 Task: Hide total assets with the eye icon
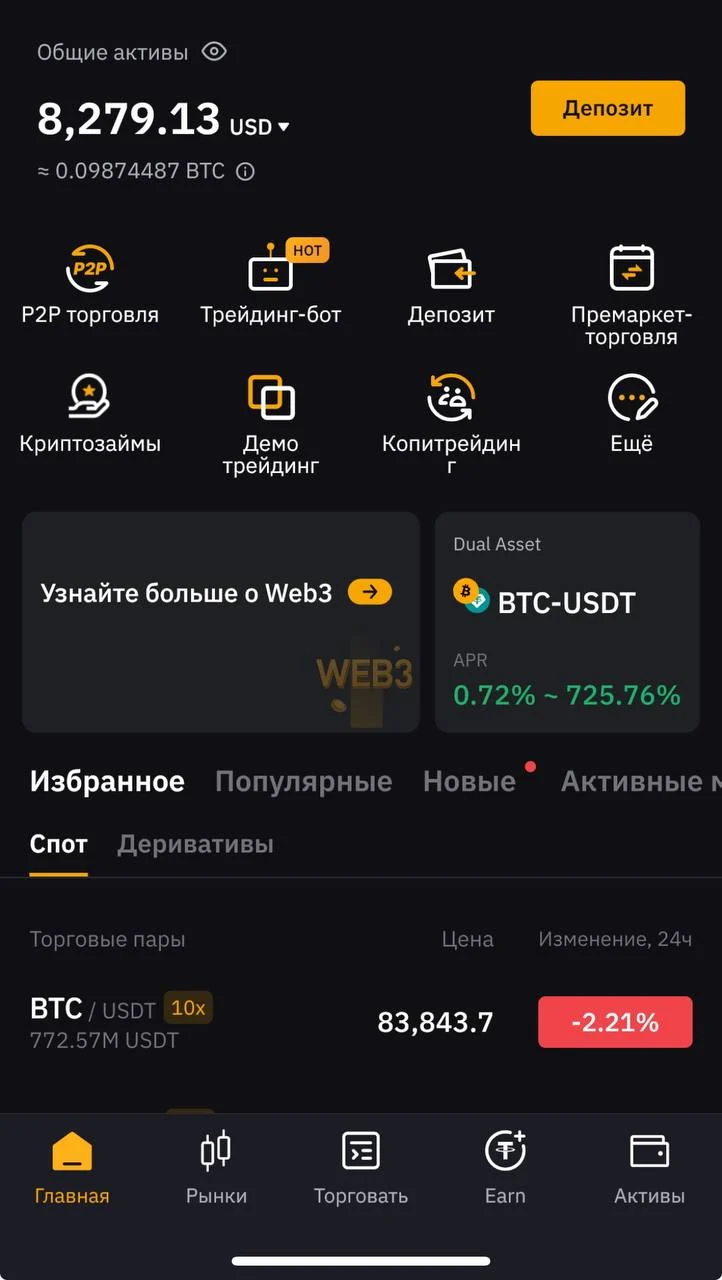tap(214, 52)
